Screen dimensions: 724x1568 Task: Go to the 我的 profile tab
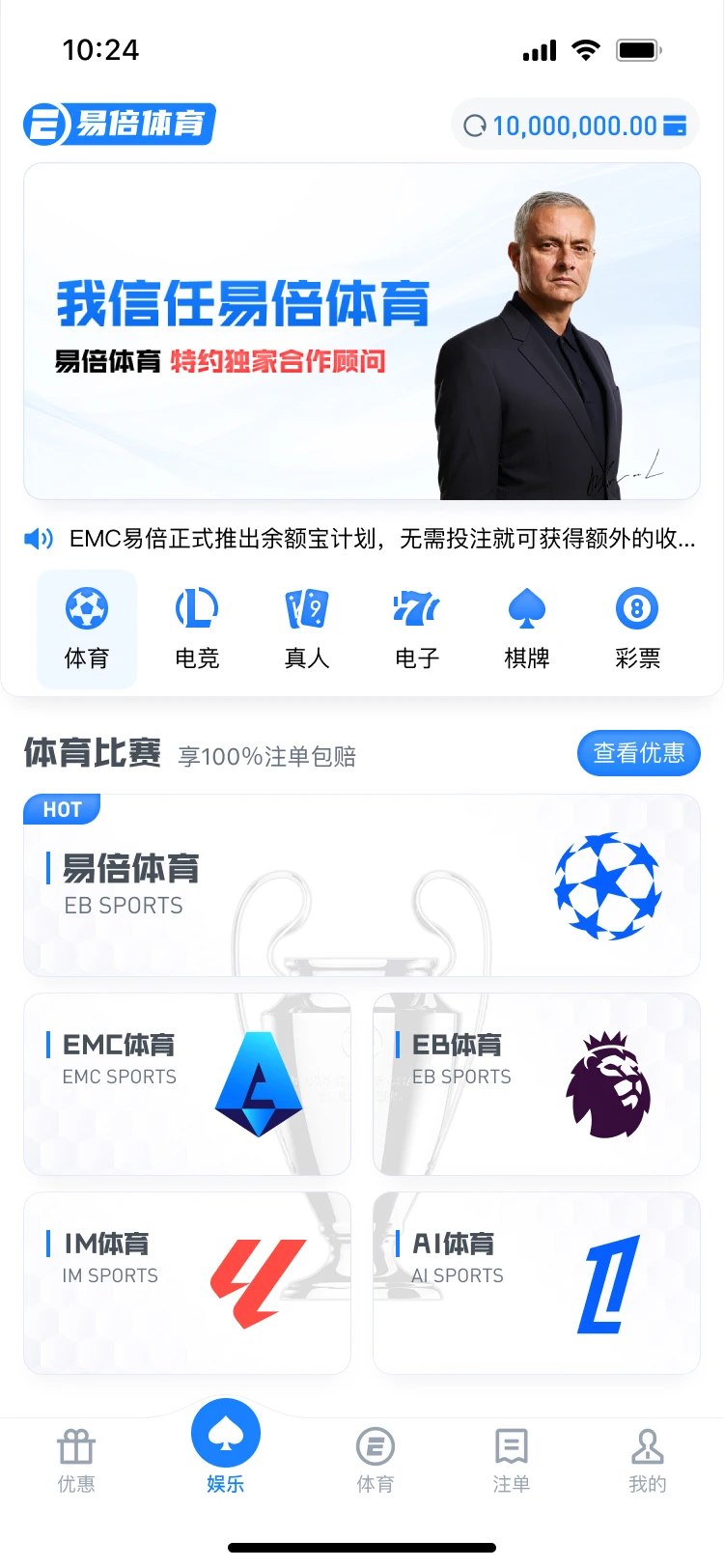pyautogui.click(x=647, y=1460)
